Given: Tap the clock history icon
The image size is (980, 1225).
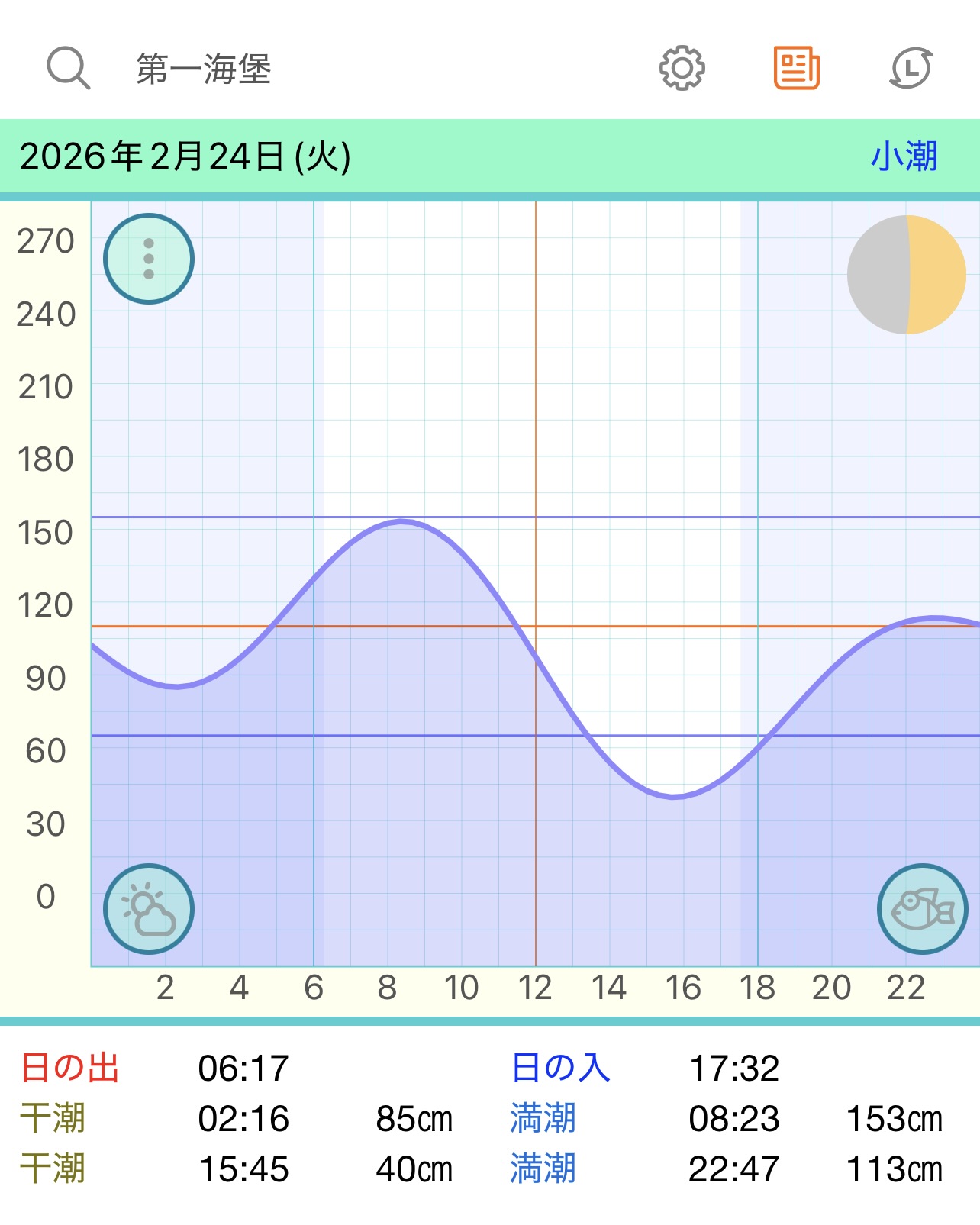Looking at the screenshot, I should [x=911, y=68].
